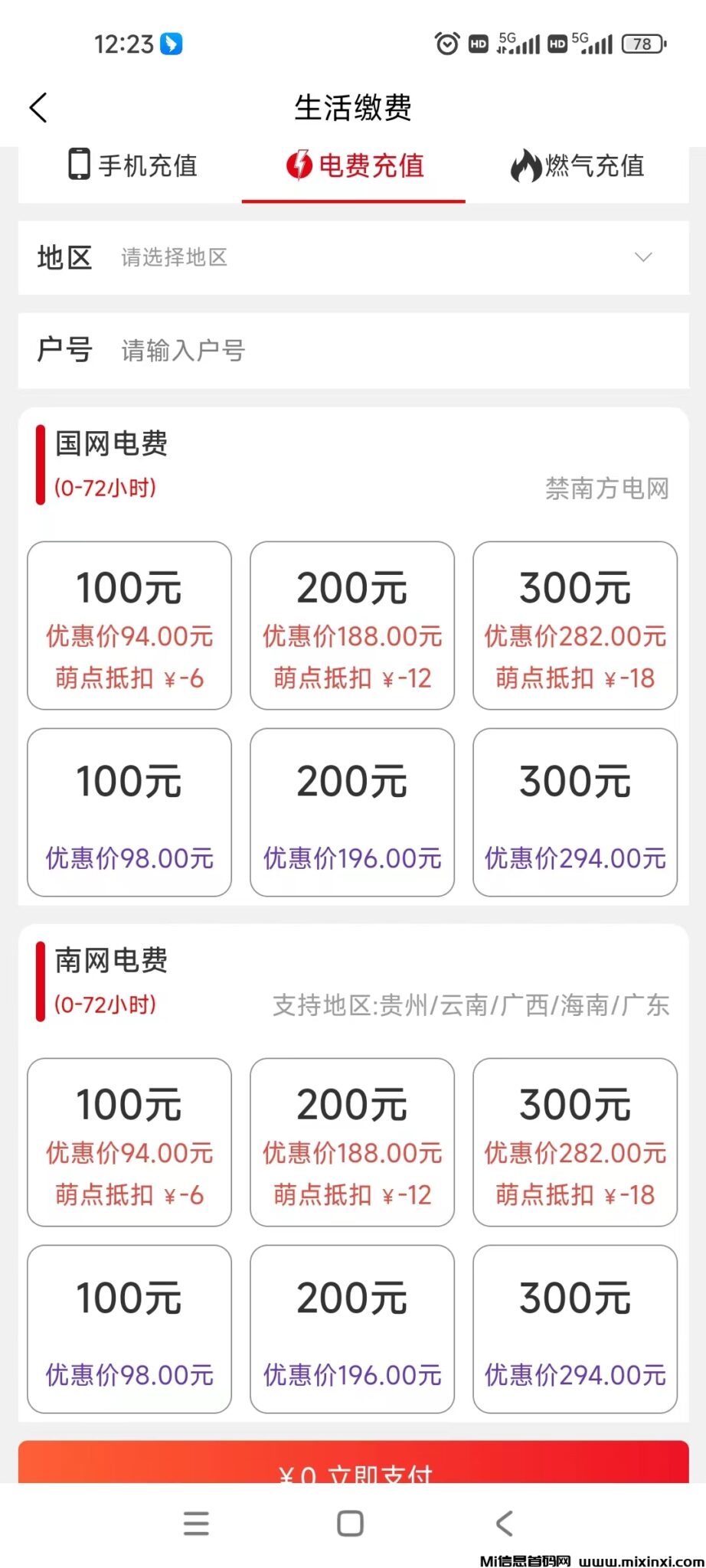Choose 国网电费 200元 at 优惠价188.00元
The height and width of the screenshot is (1568, 706).
pyautogui.click(x=352, y=626)
